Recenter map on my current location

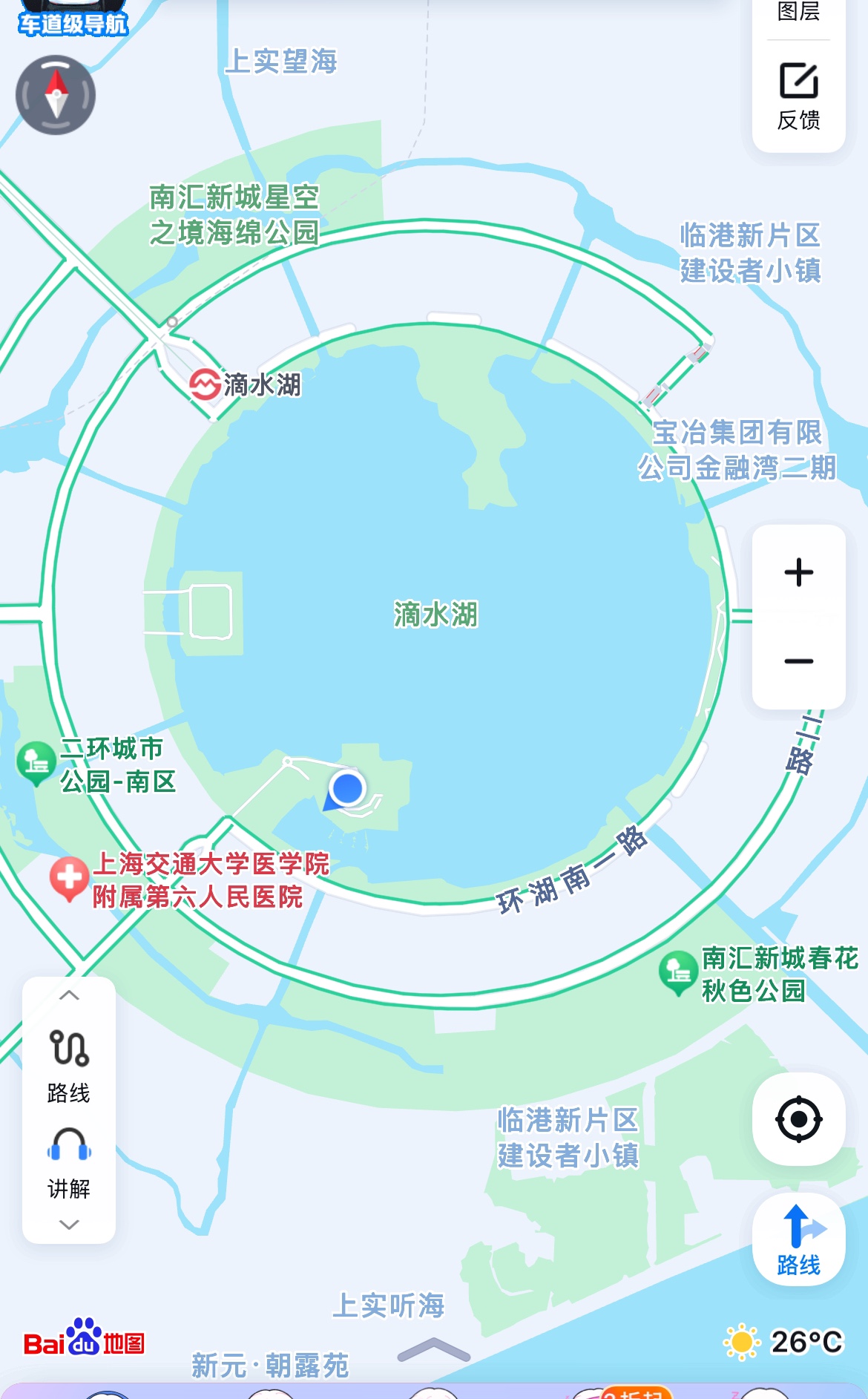[798, 1118]
